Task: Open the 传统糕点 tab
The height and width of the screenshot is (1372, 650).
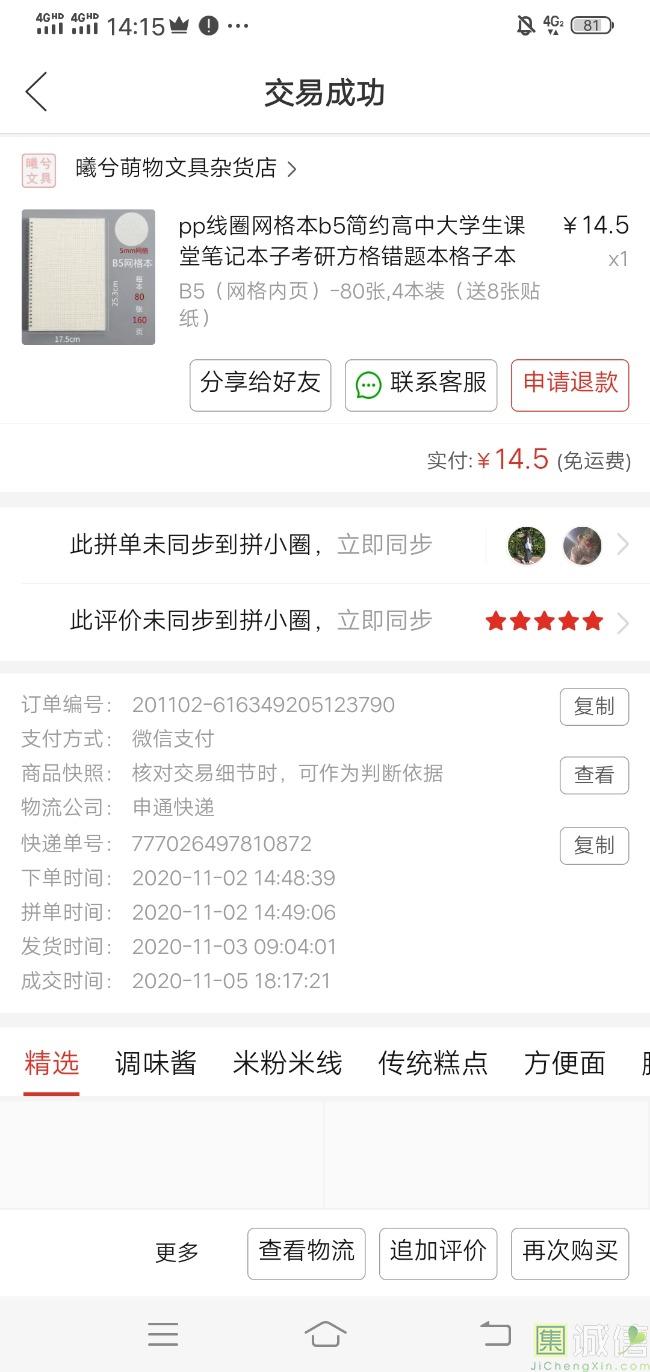Action: point(433,1063)
